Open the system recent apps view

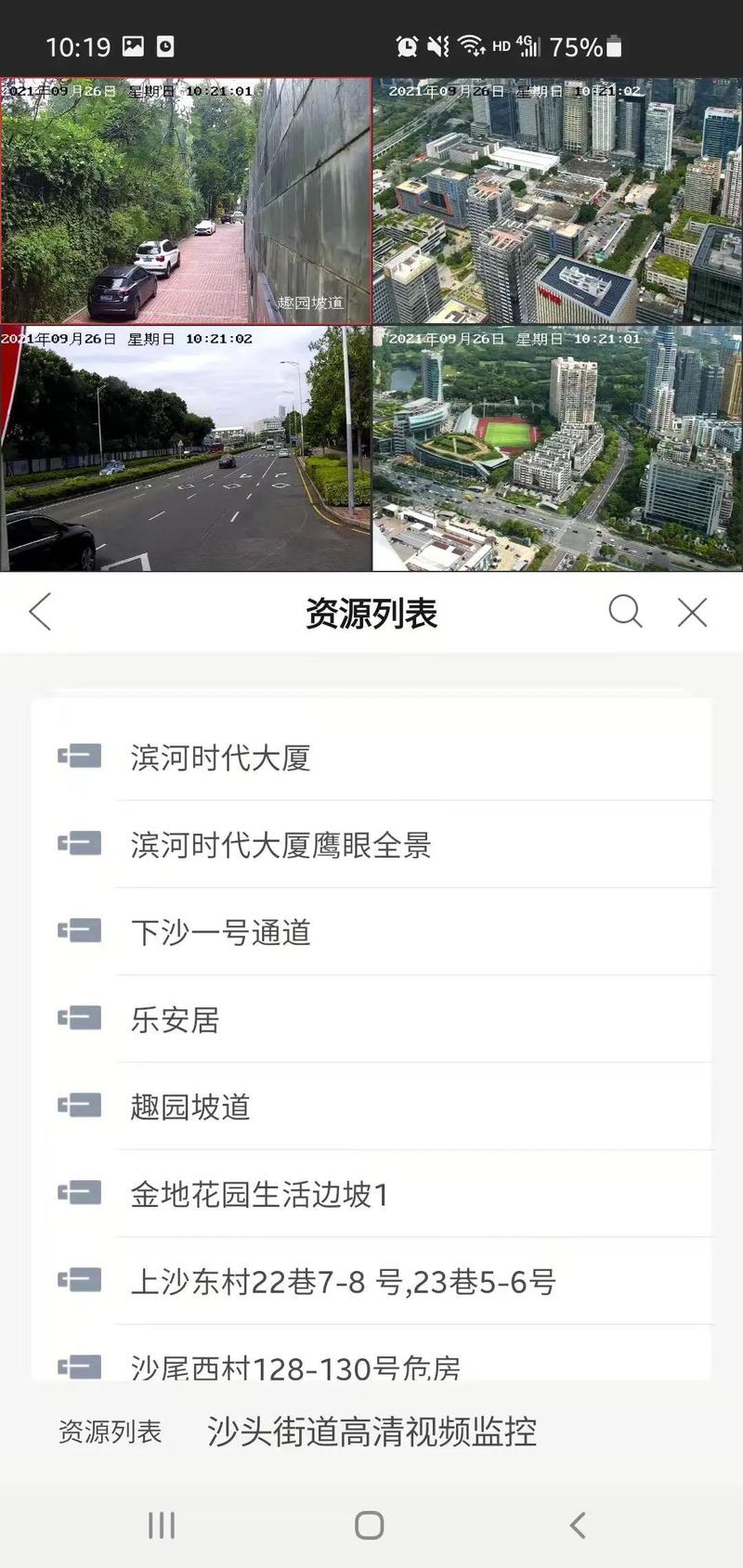point(162,1524)
